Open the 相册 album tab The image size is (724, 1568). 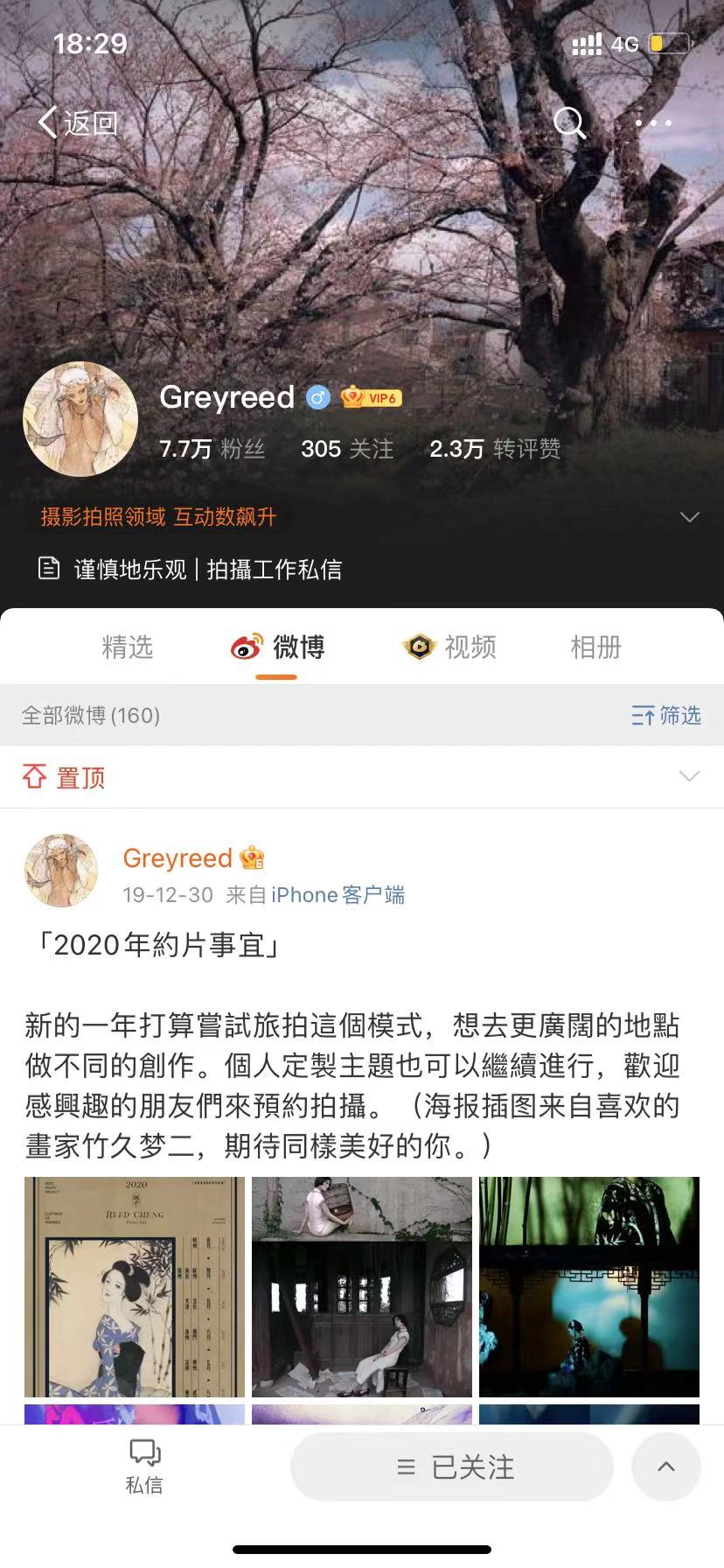click(595, 647)
